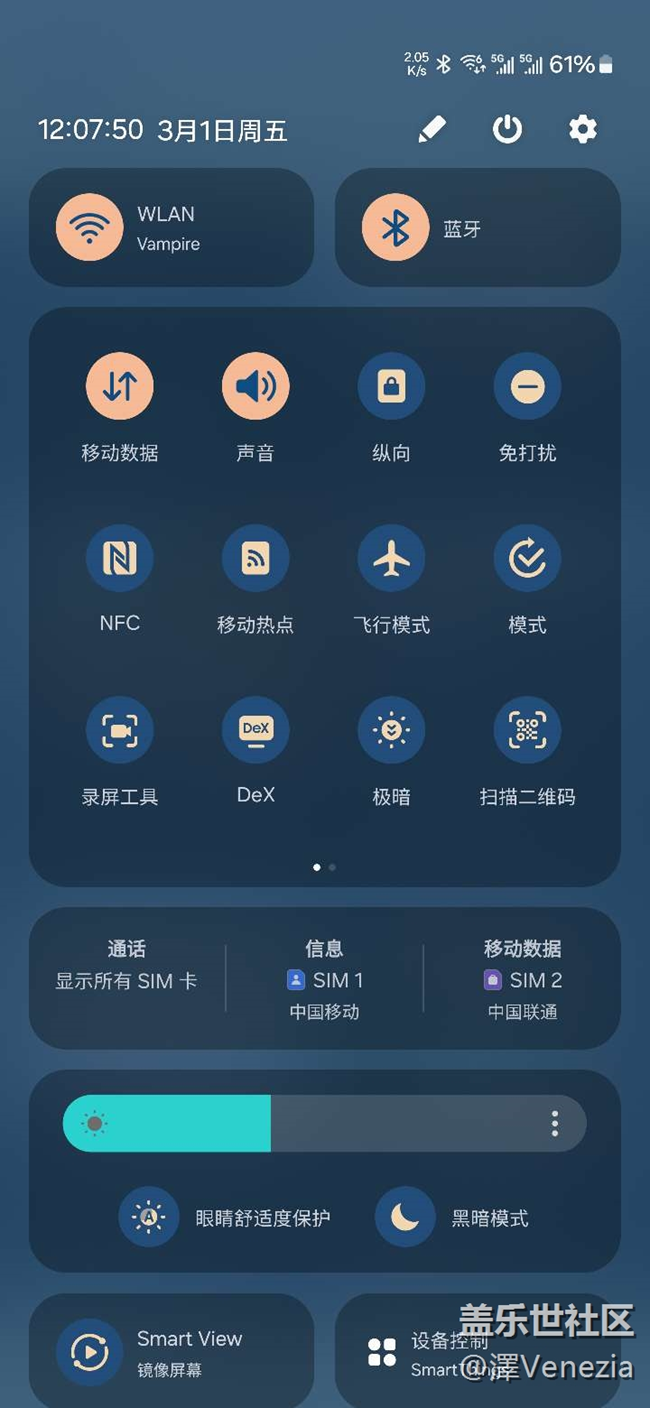This screenshot has height=1408, width=650.
Task: Enable the DeX tile
Action: tap(255, 730)
